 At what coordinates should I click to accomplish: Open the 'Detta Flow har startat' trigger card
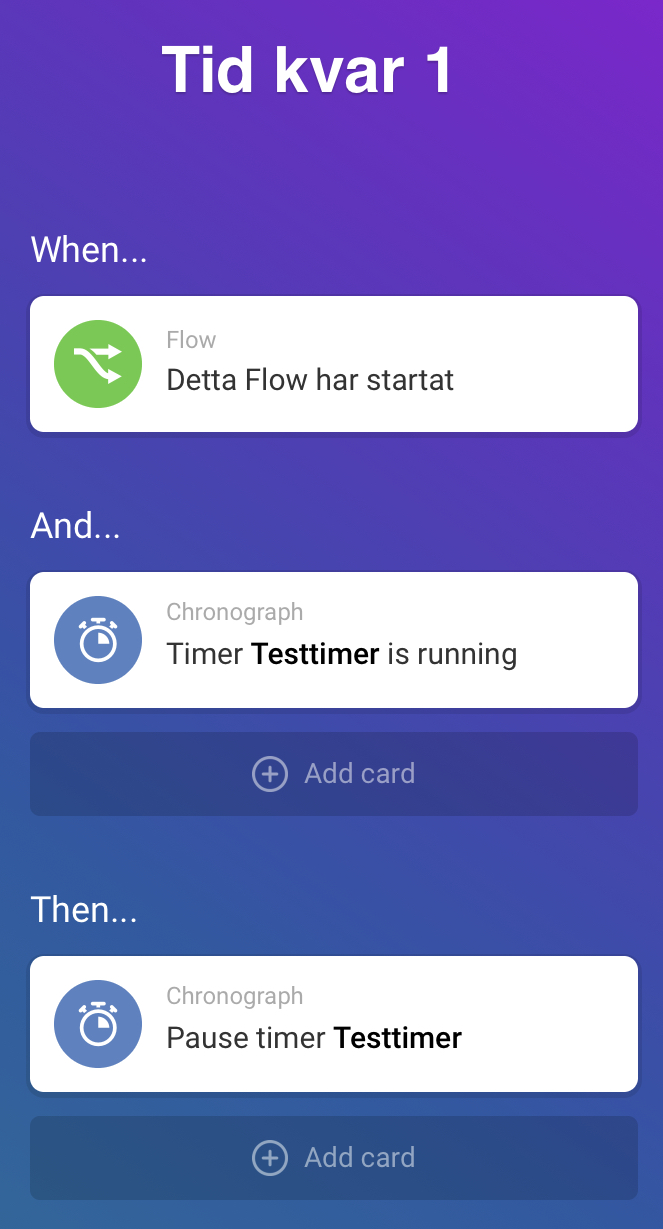(333, 364)
